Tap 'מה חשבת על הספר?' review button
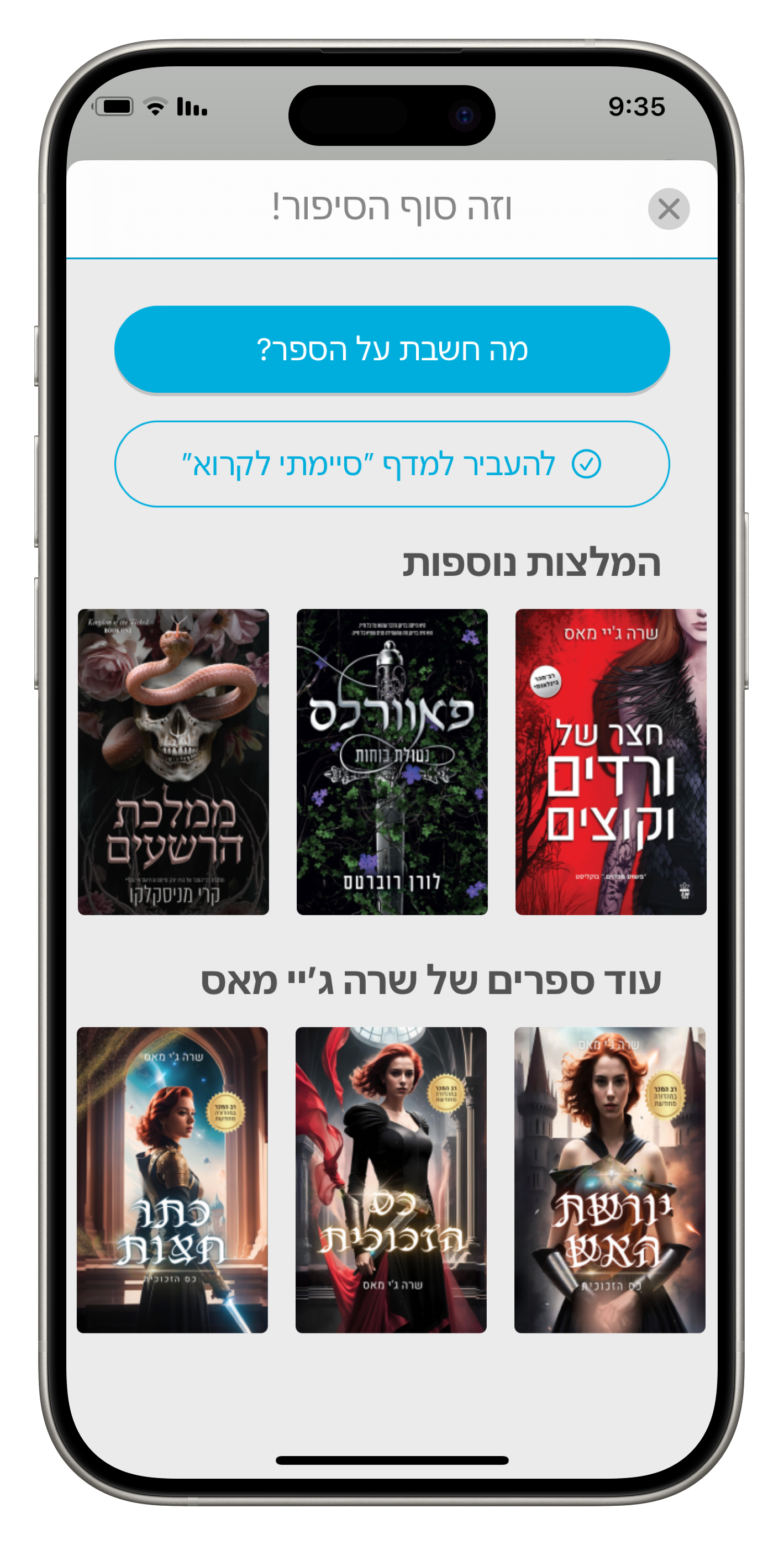This screenshot has height=1545, width=784. pos(392,349)
